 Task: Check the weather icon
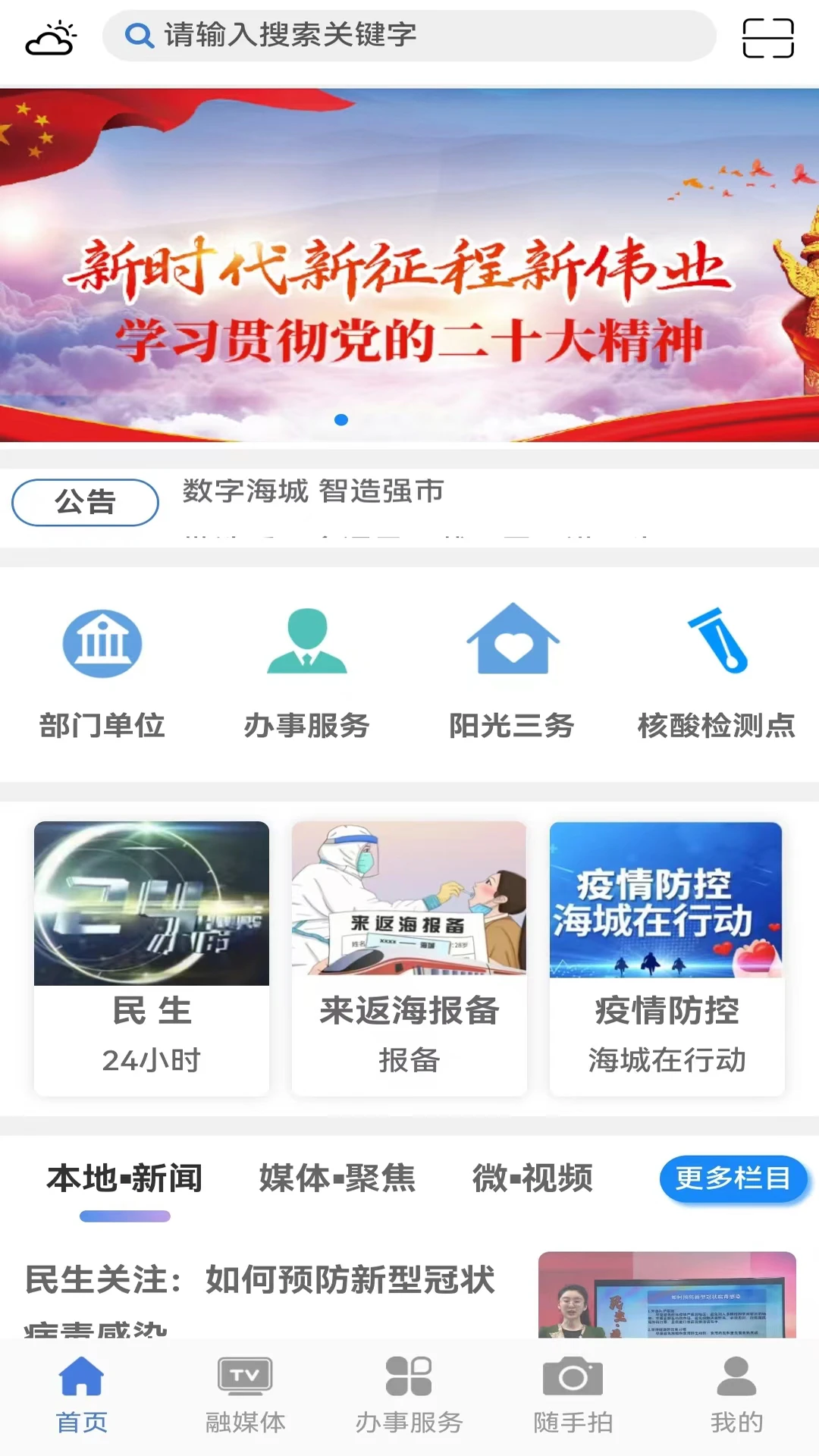click(49, 34)
